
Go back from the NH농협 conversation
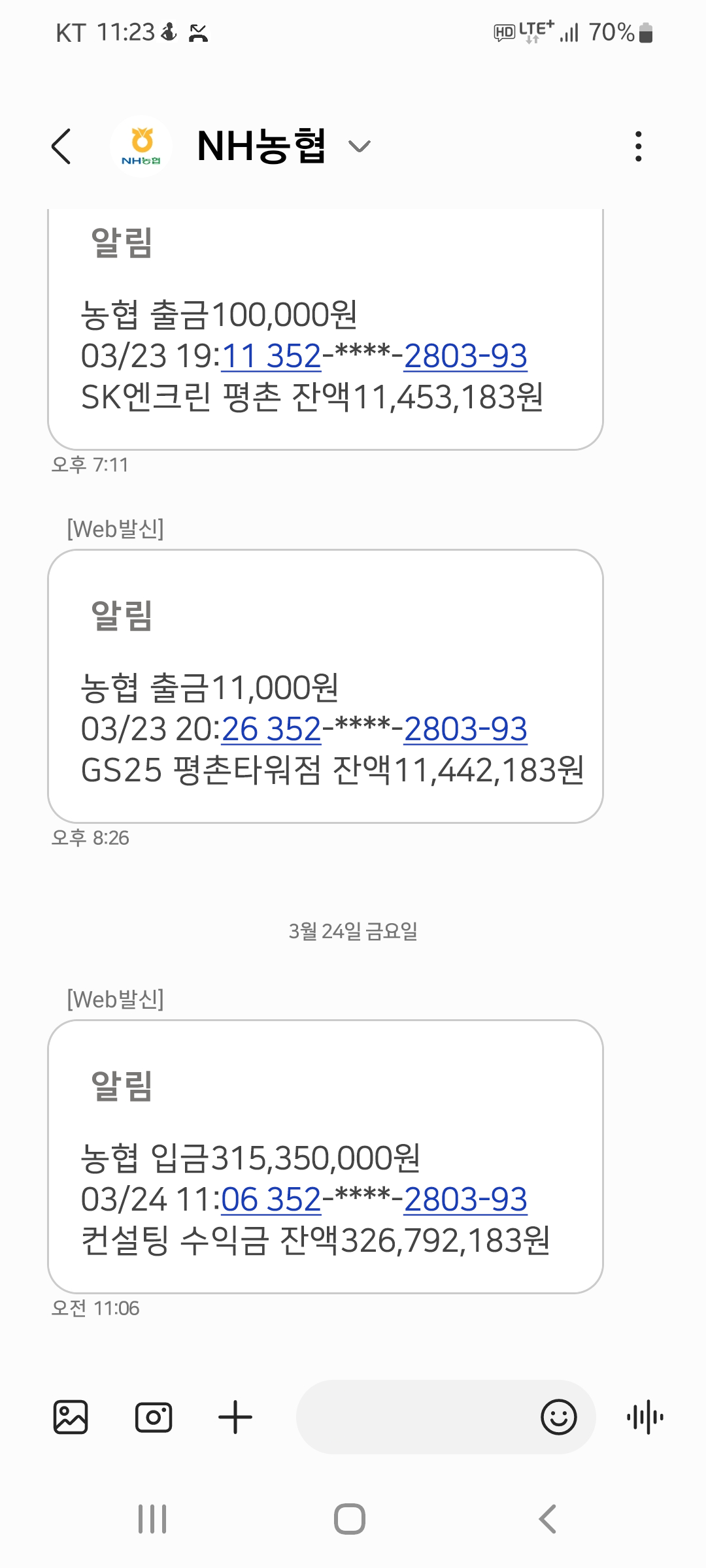click(x=61, y=146)
